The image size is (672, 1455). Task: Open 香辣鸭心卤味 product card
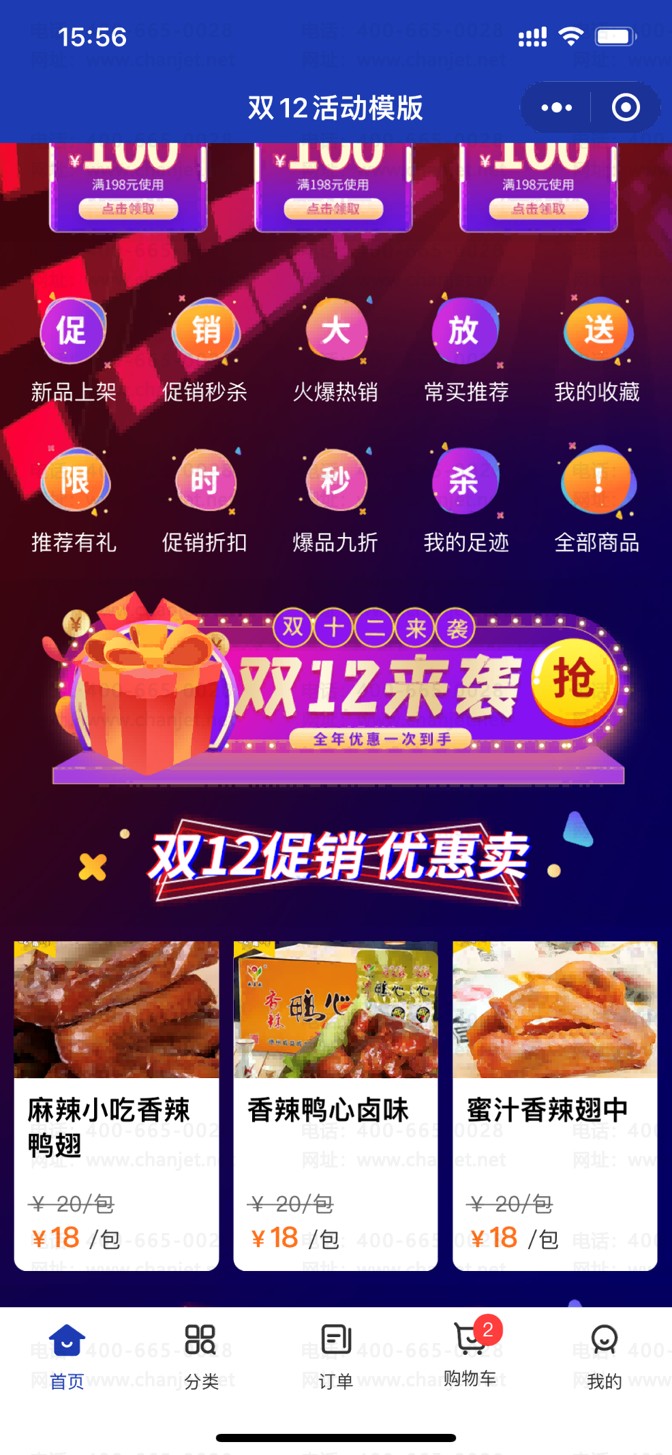coord(335,1104)
